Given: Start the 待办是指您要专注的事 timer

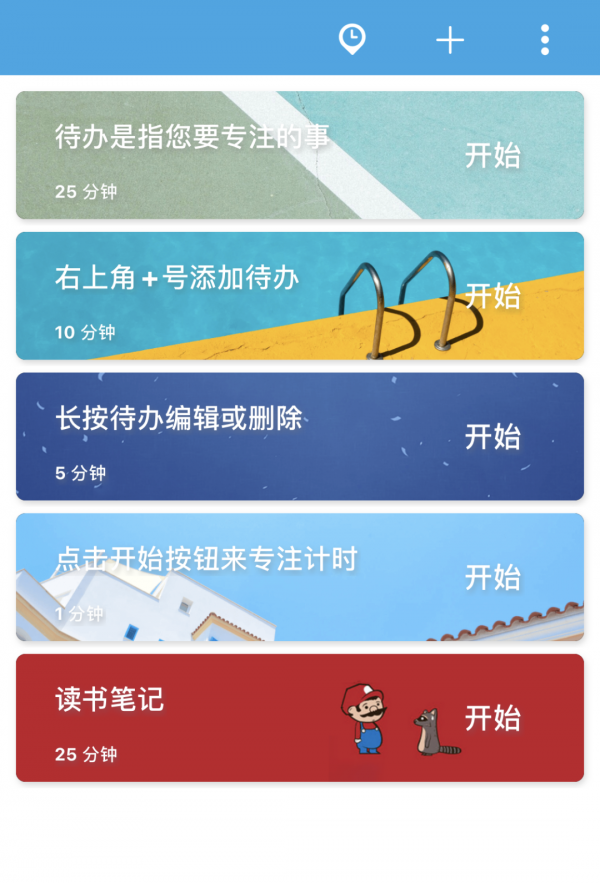Looking at the screenshot, I should coord(492,156).
